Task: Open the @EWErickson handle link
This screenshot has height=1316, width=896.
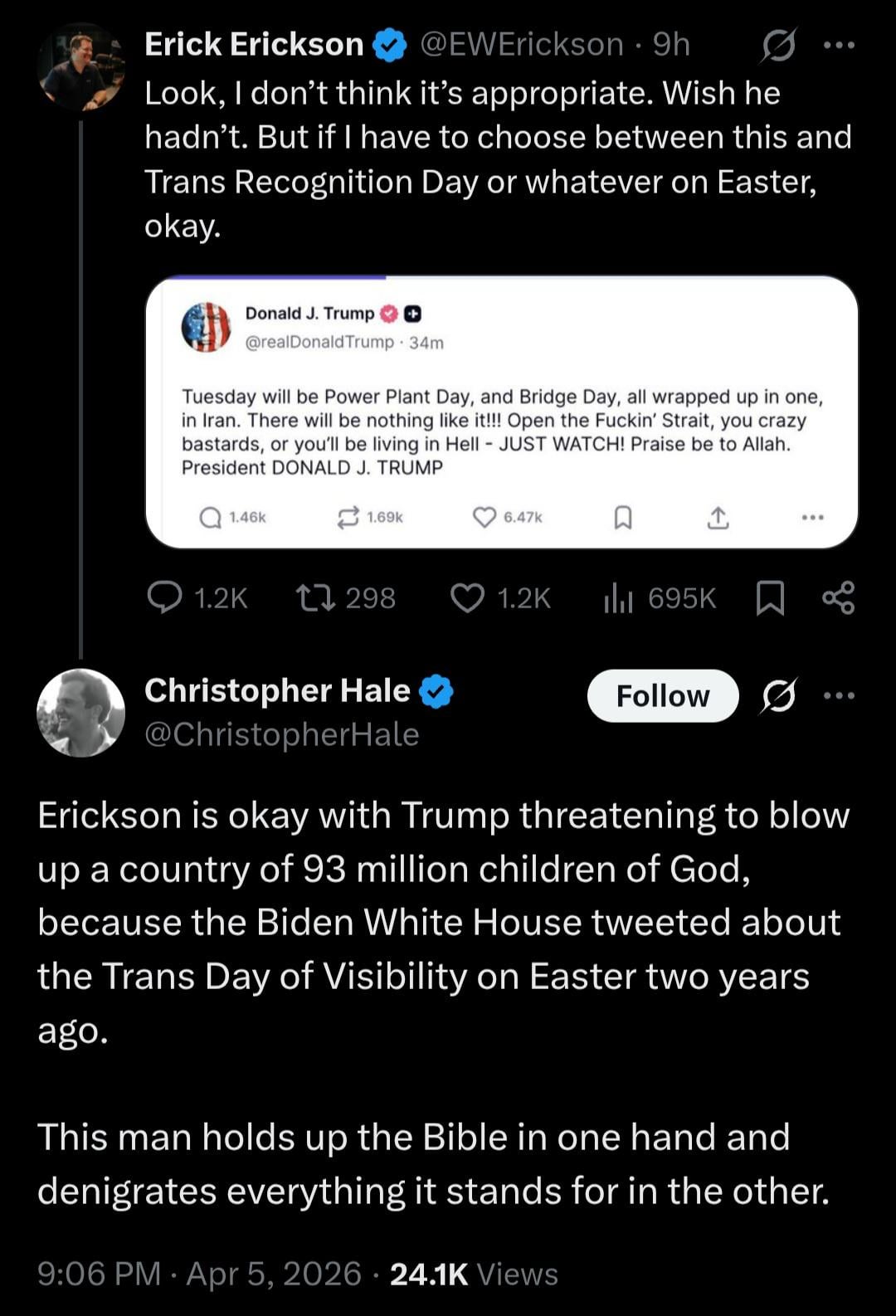Action: pos(521,44)
